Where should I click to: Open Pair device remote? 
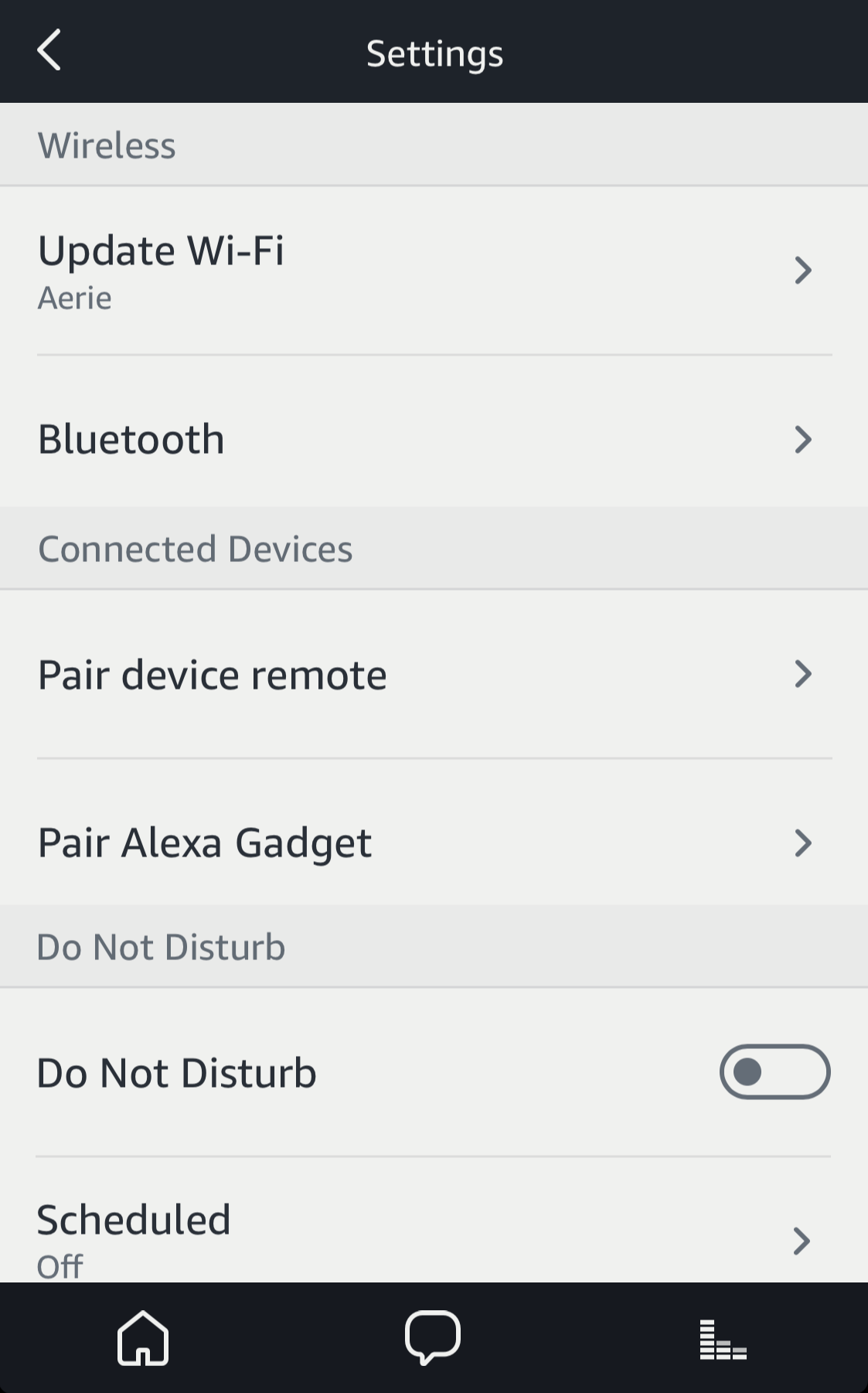click(x=434, y=674)
